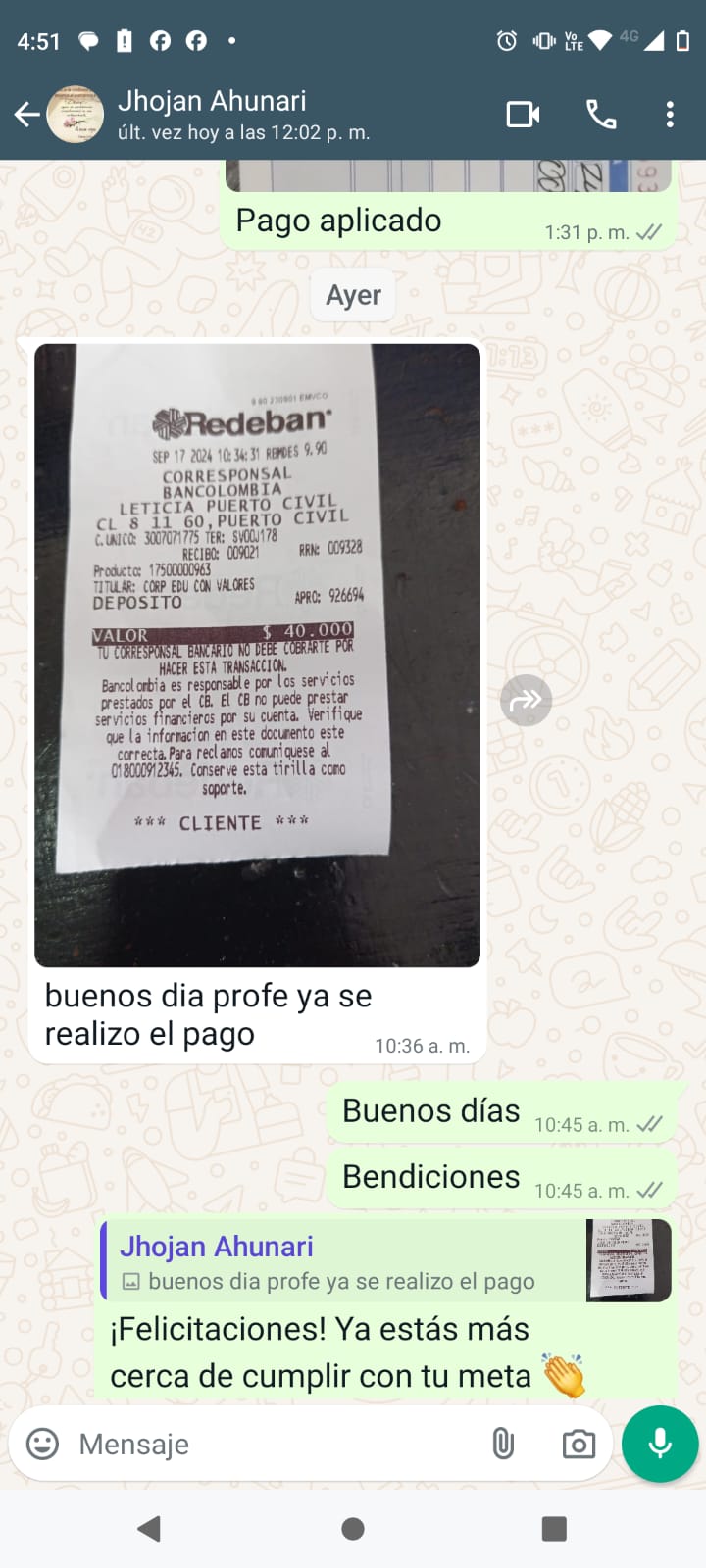Open the camera from the message bar
706x1568 pixels.
579,1444
